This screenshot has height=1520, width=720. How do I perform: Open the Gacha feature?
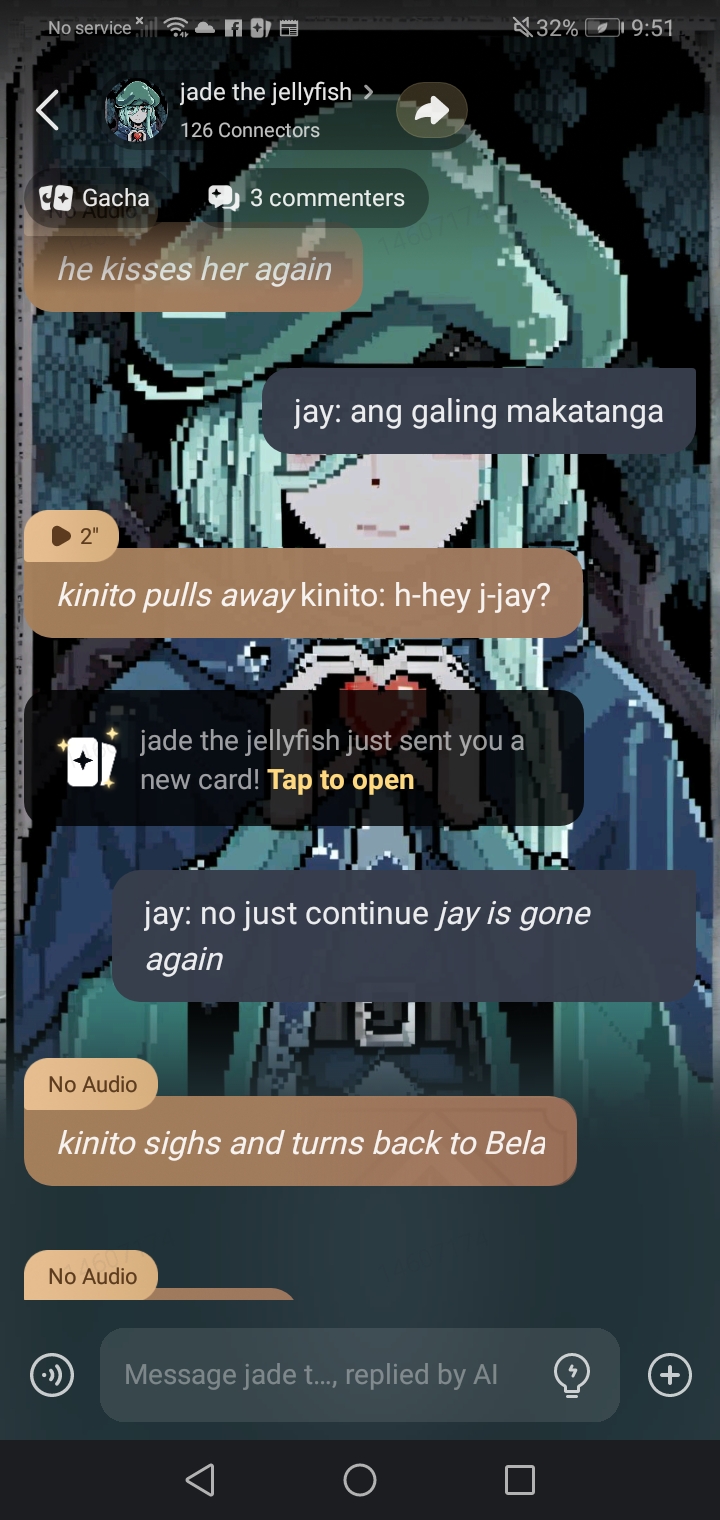tap(95, 198)
